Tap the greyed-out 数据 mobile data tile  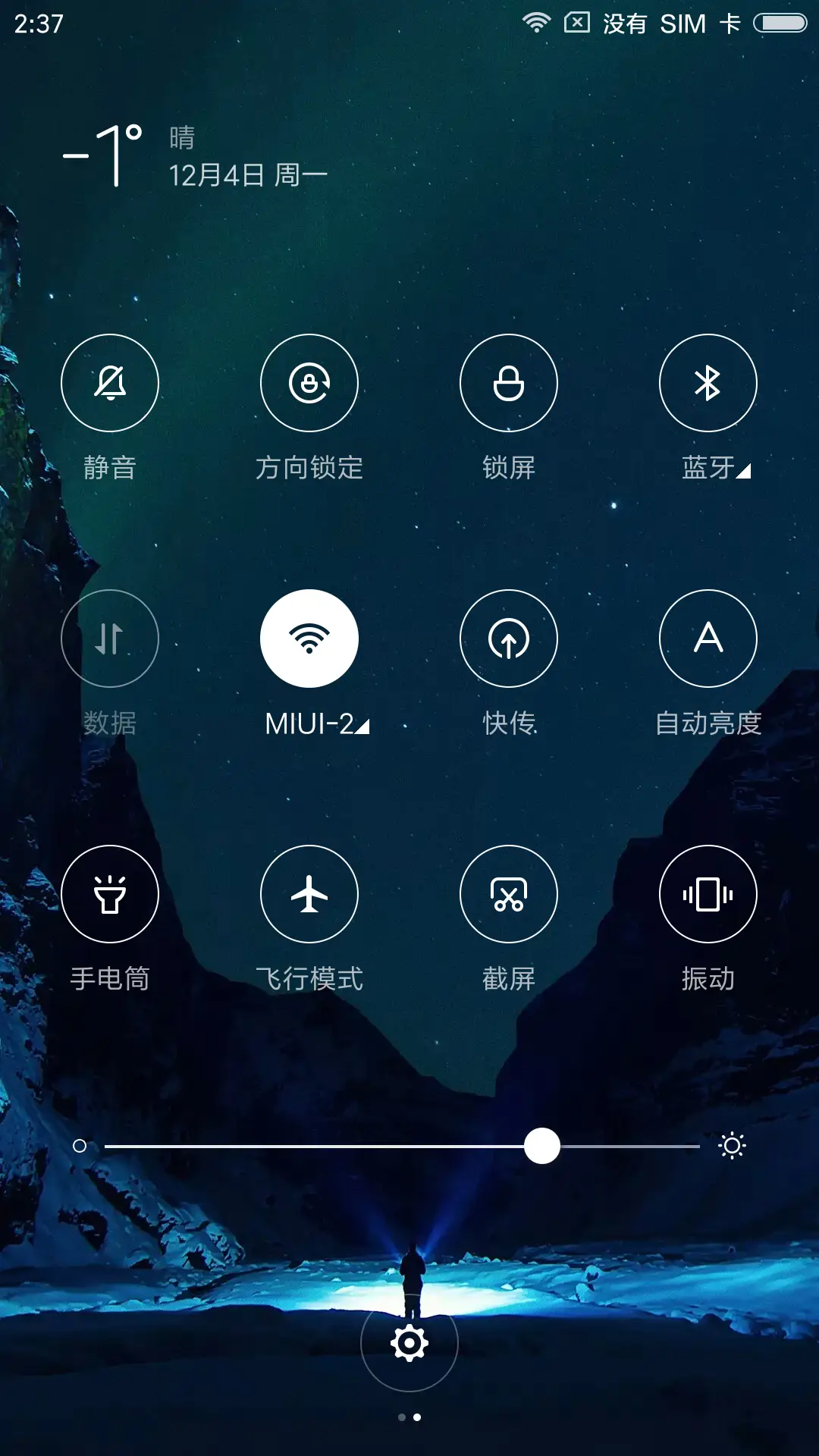[110, 639]
